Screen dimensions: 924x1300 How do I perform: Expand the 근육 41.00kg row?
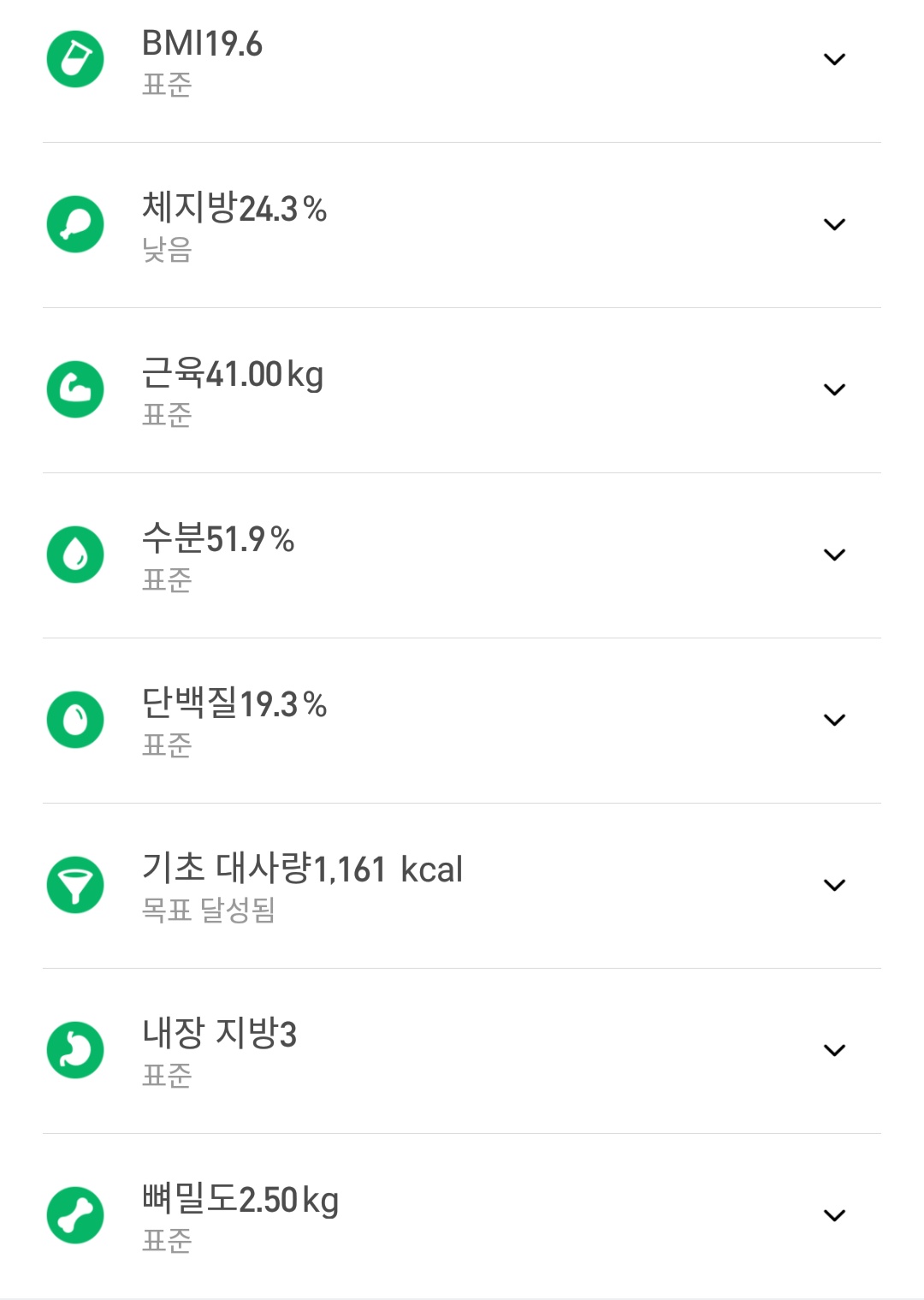coord(834,390)
